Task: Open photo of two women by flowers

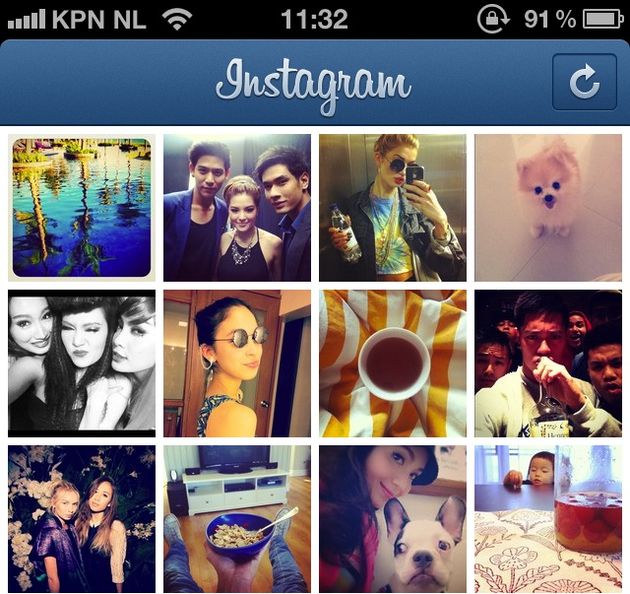Action: pyautogui.click(x=81, y=519)
